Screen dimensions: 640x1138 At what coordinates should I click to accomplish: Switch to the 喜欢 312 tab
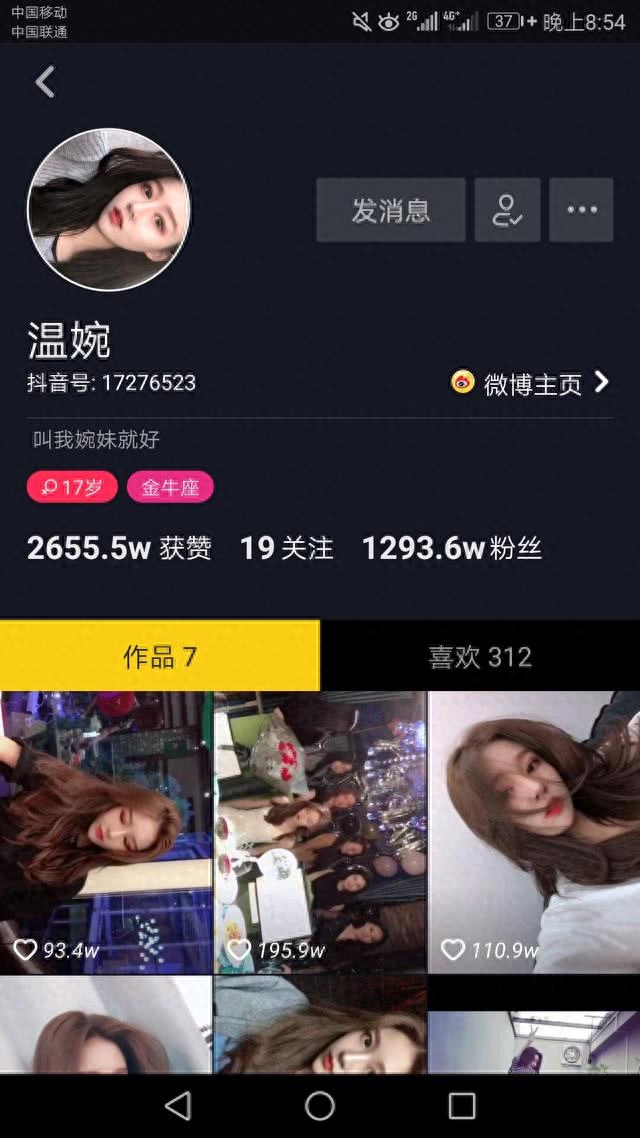coord(480,656)
